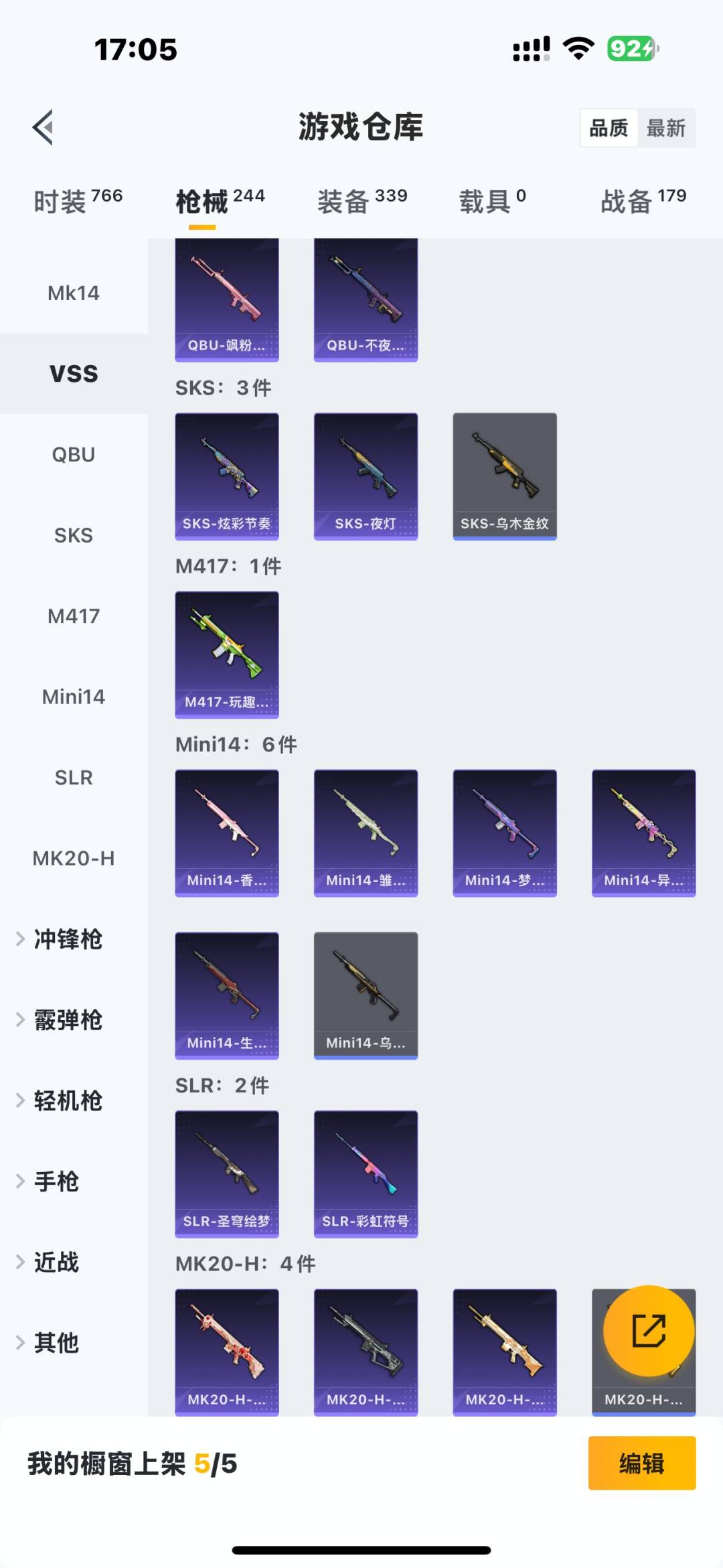
Task: Jump to the SKS category
Action: pos(74,535)
